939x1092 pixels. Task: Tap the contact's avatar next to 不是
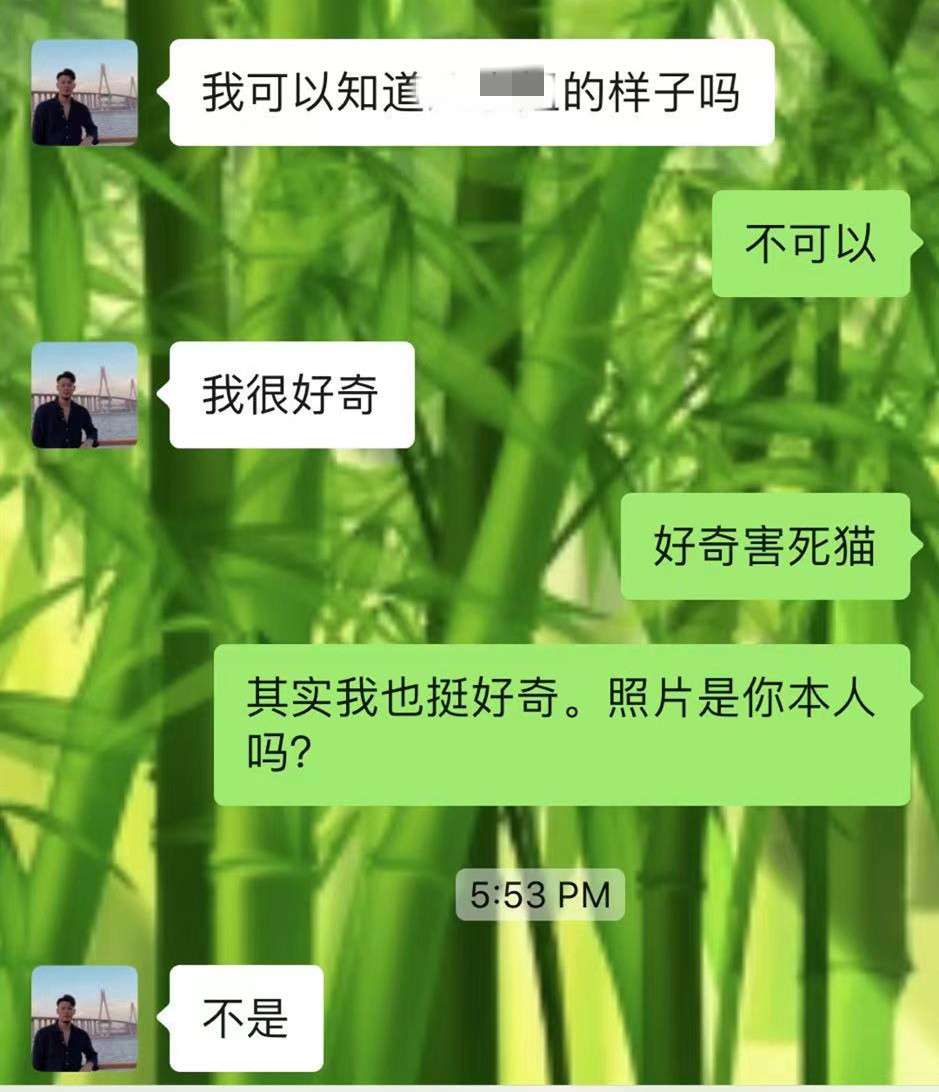[84, 1018]
